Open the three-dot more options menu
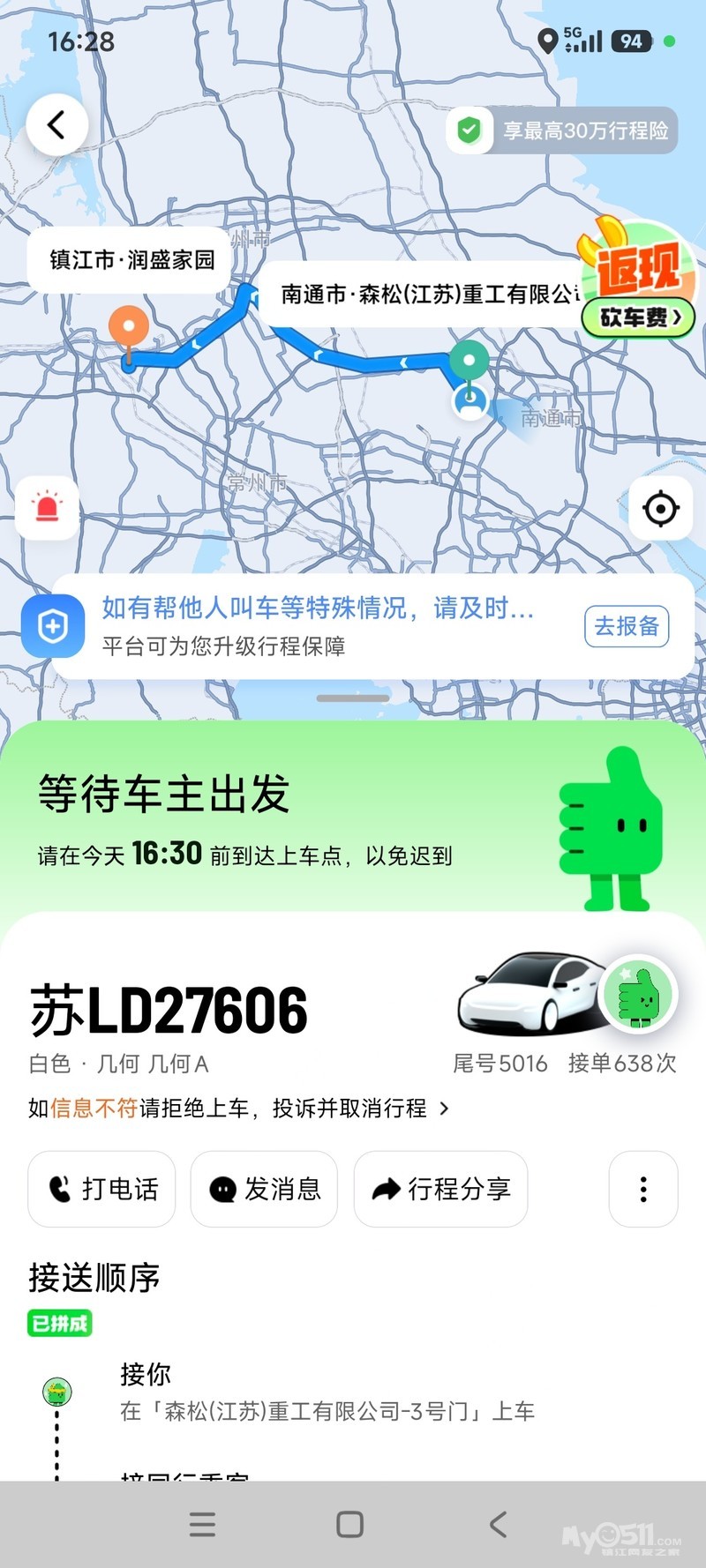706x1568 pixels. (643, 1189)
